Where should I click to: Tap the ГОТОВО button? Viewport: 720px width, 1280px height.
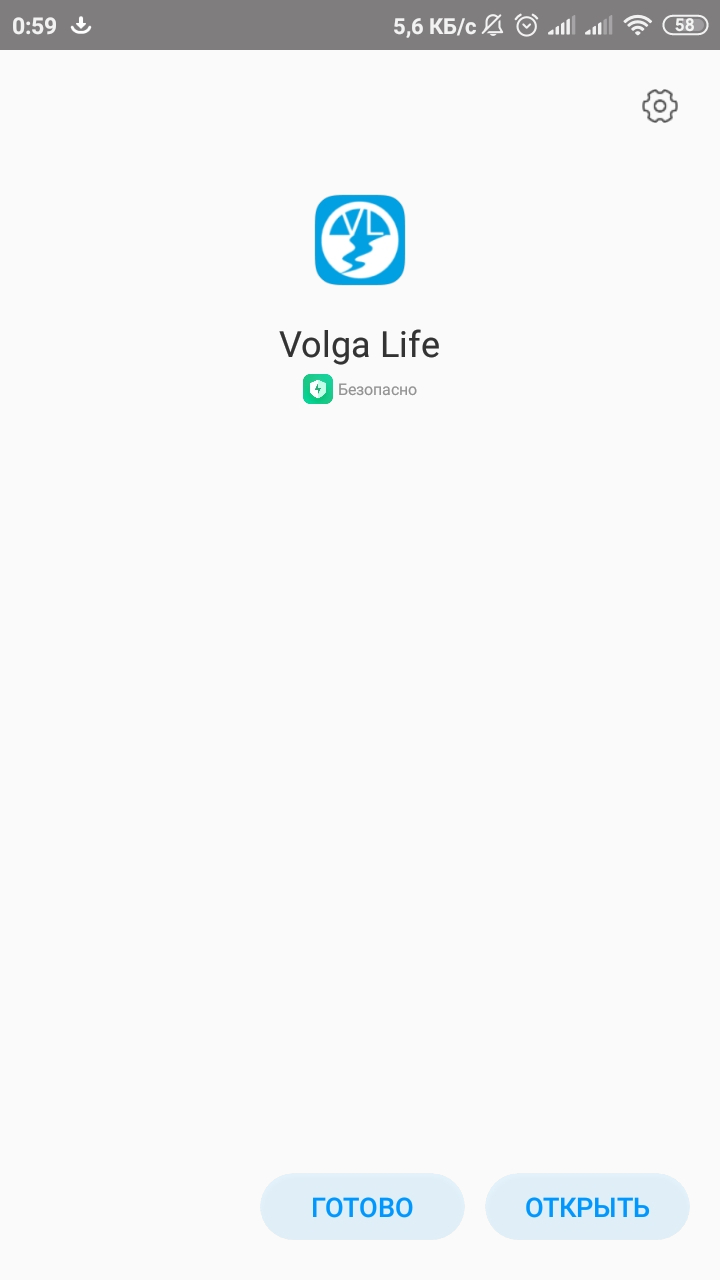point(362,1207)
